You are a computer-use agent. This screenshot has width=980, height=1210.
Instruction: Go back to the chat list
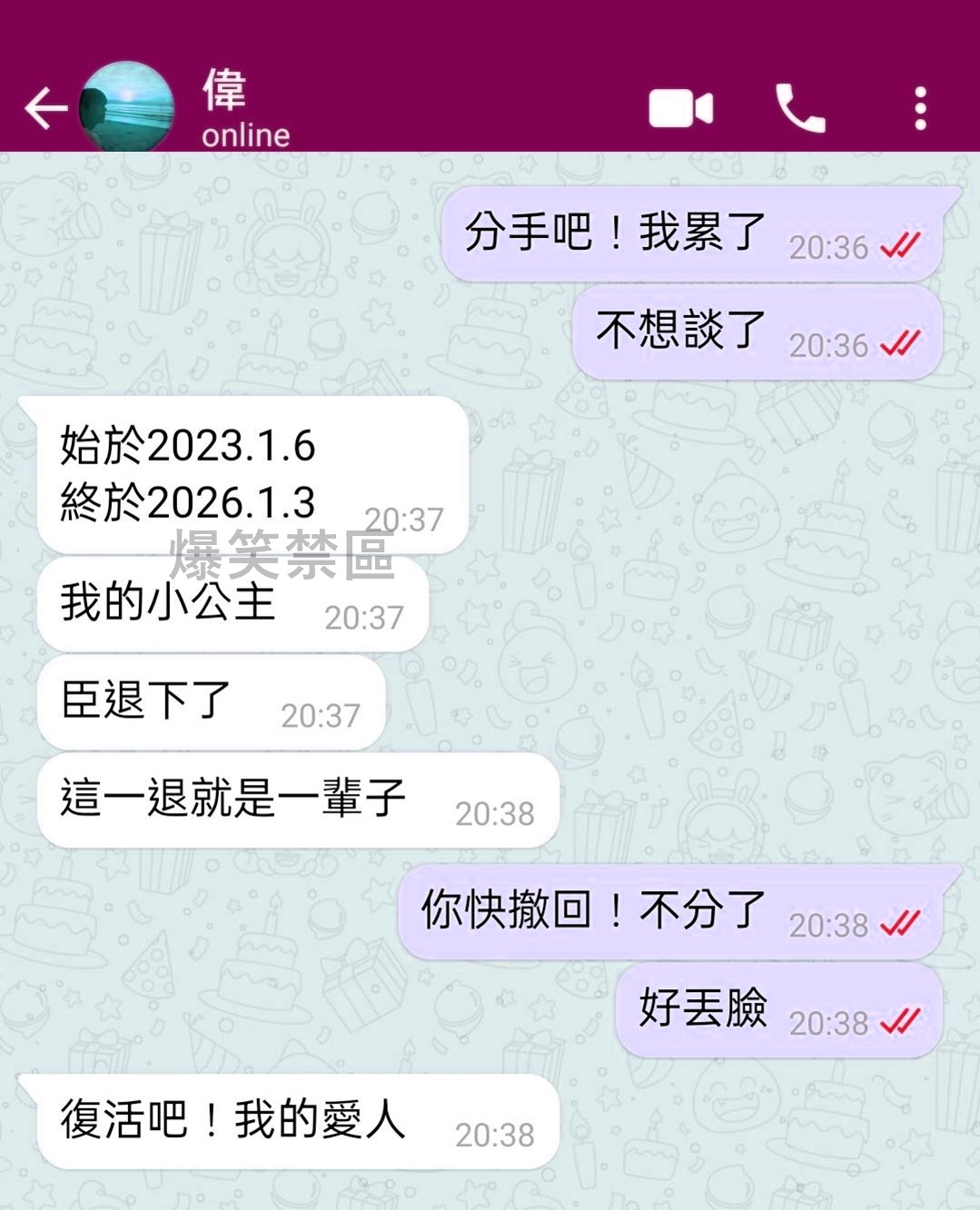45,109
